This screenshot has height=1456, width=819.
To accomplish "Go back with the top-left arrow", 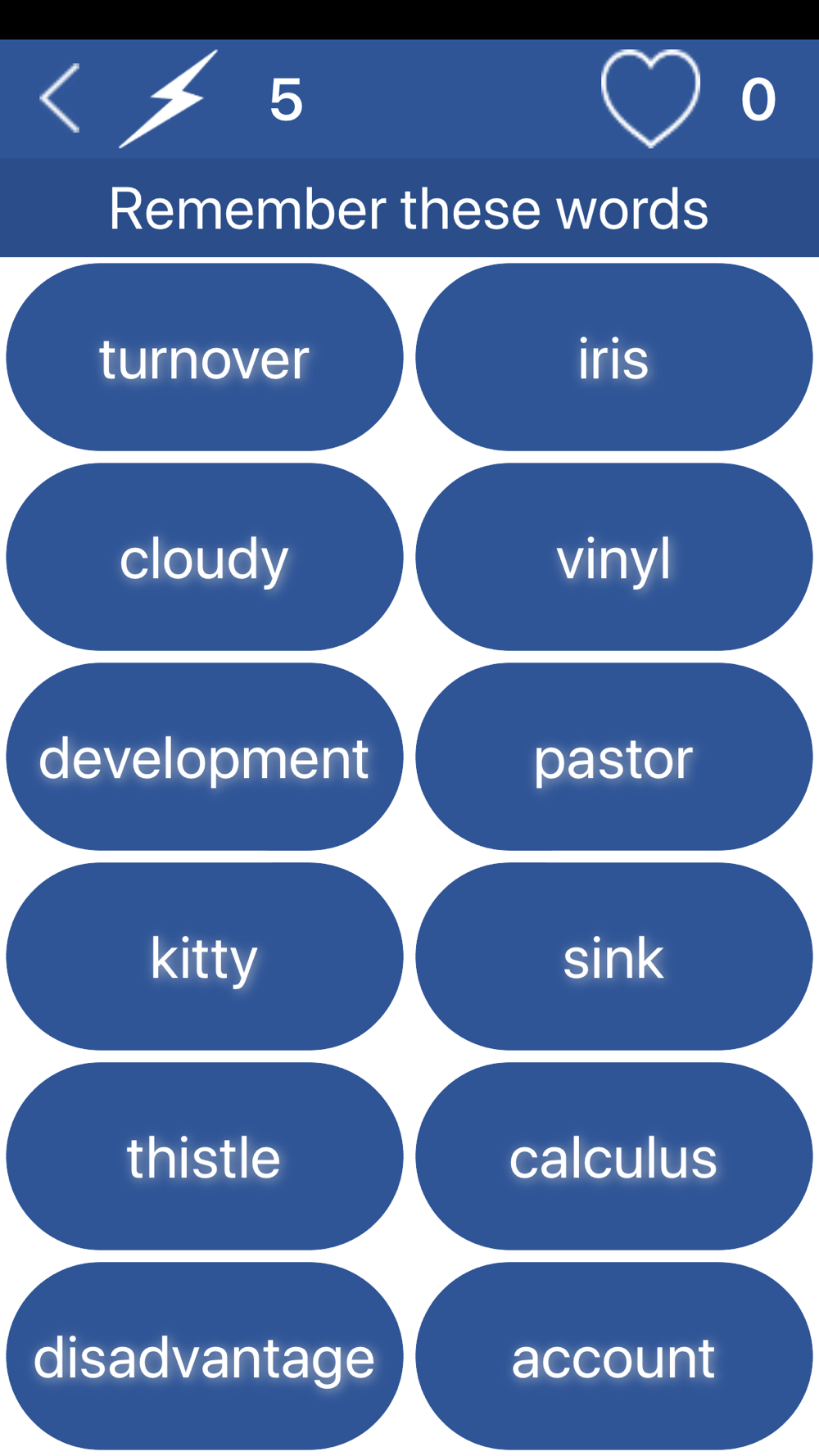I will 60,98.
